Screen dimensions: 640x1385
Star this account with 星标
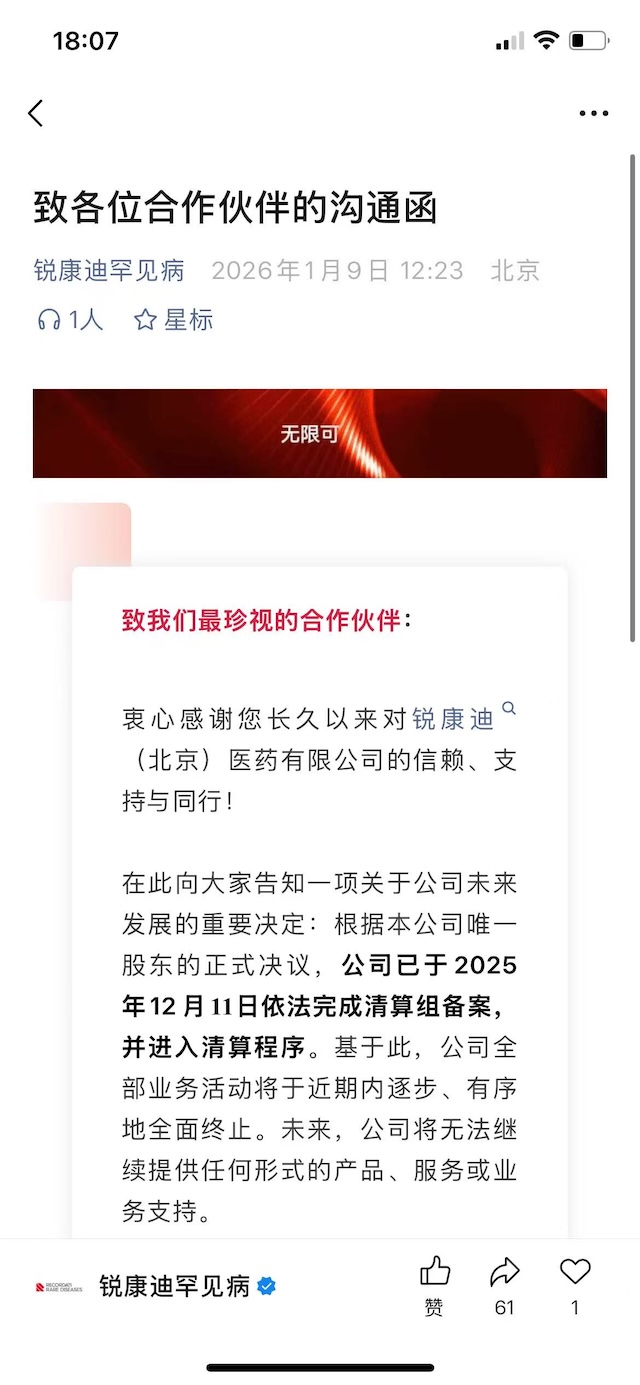(x=174, y=320)
